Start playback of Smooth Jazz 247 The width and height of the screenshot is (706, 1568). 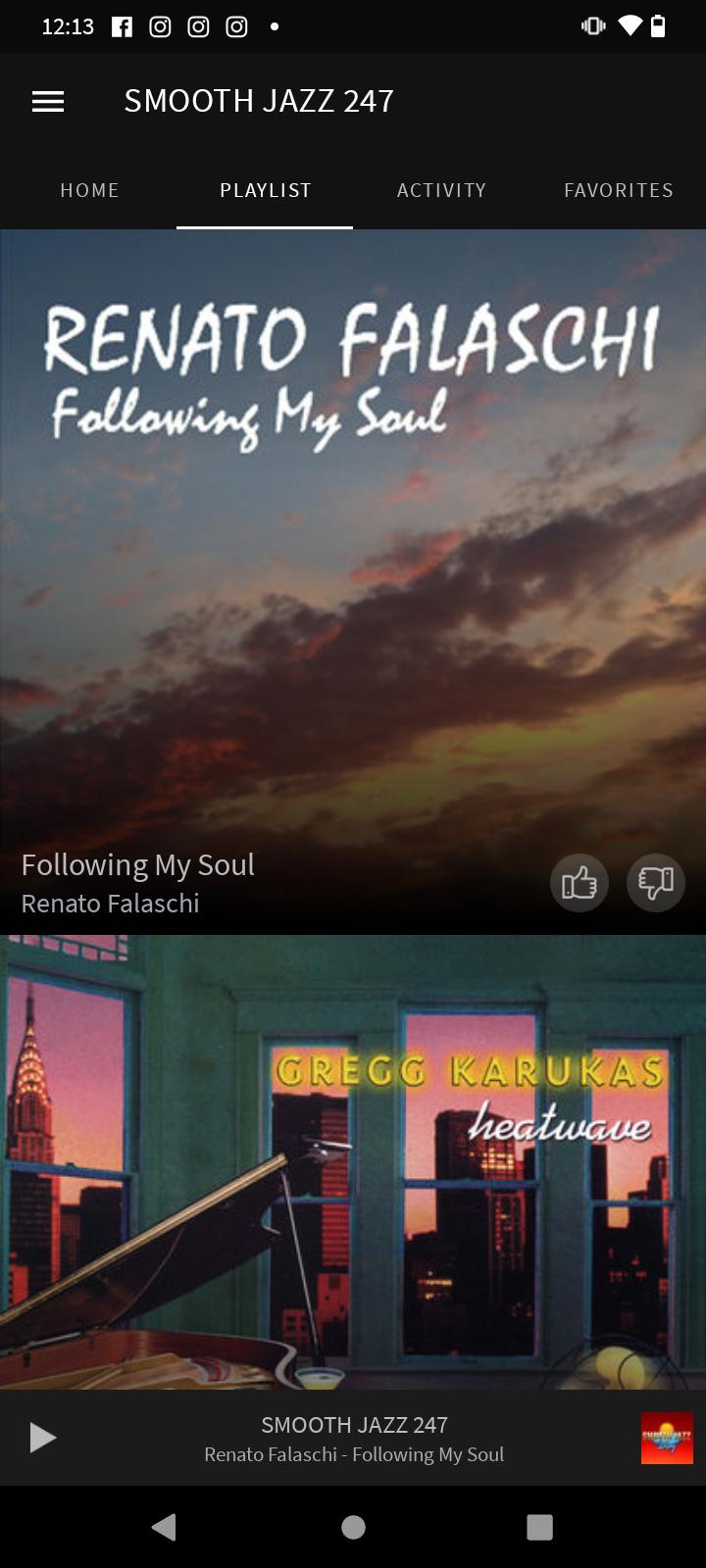click(42, 1438)
